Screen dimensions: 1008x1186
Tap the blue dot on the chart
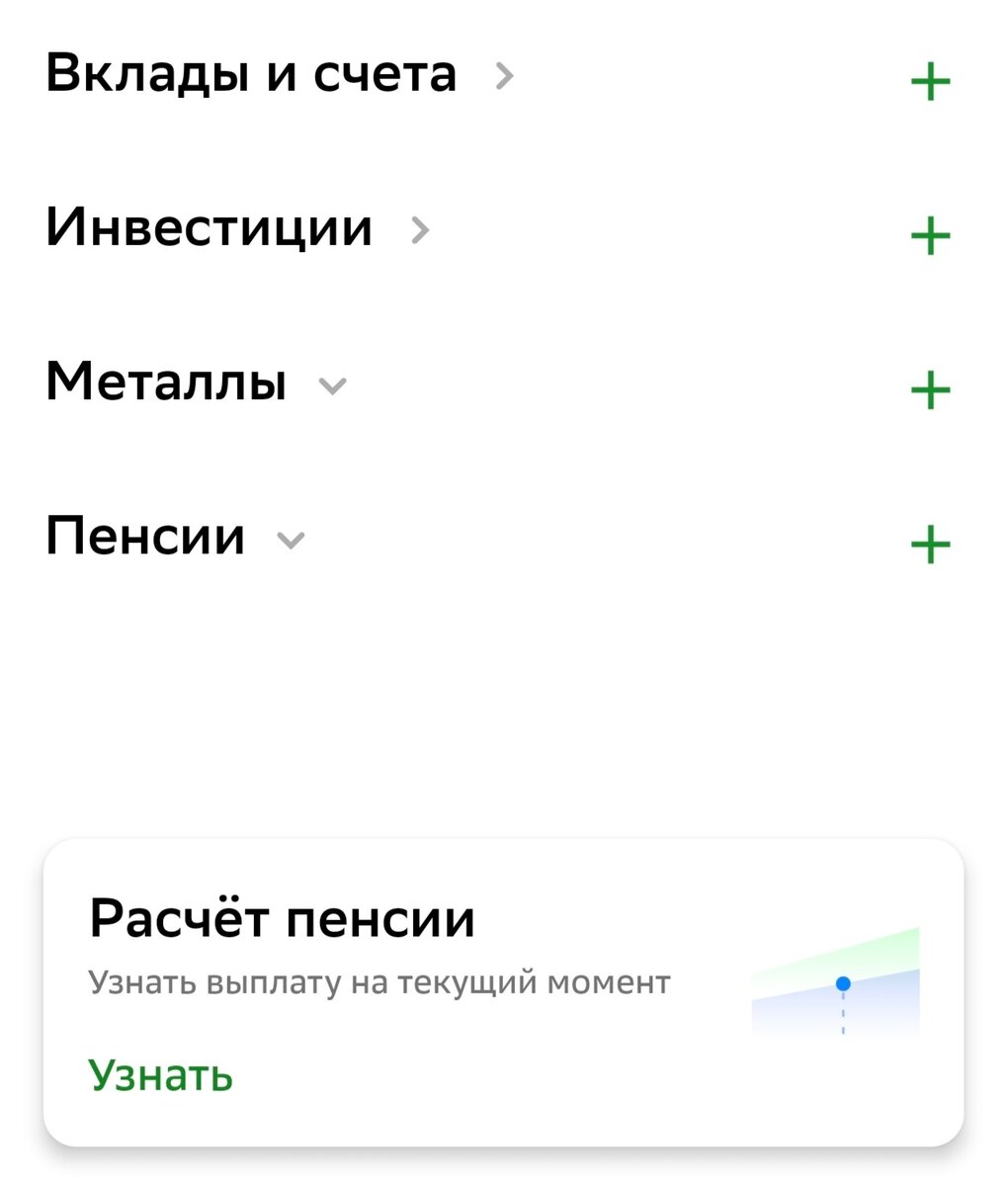click(x=842, y=982)
